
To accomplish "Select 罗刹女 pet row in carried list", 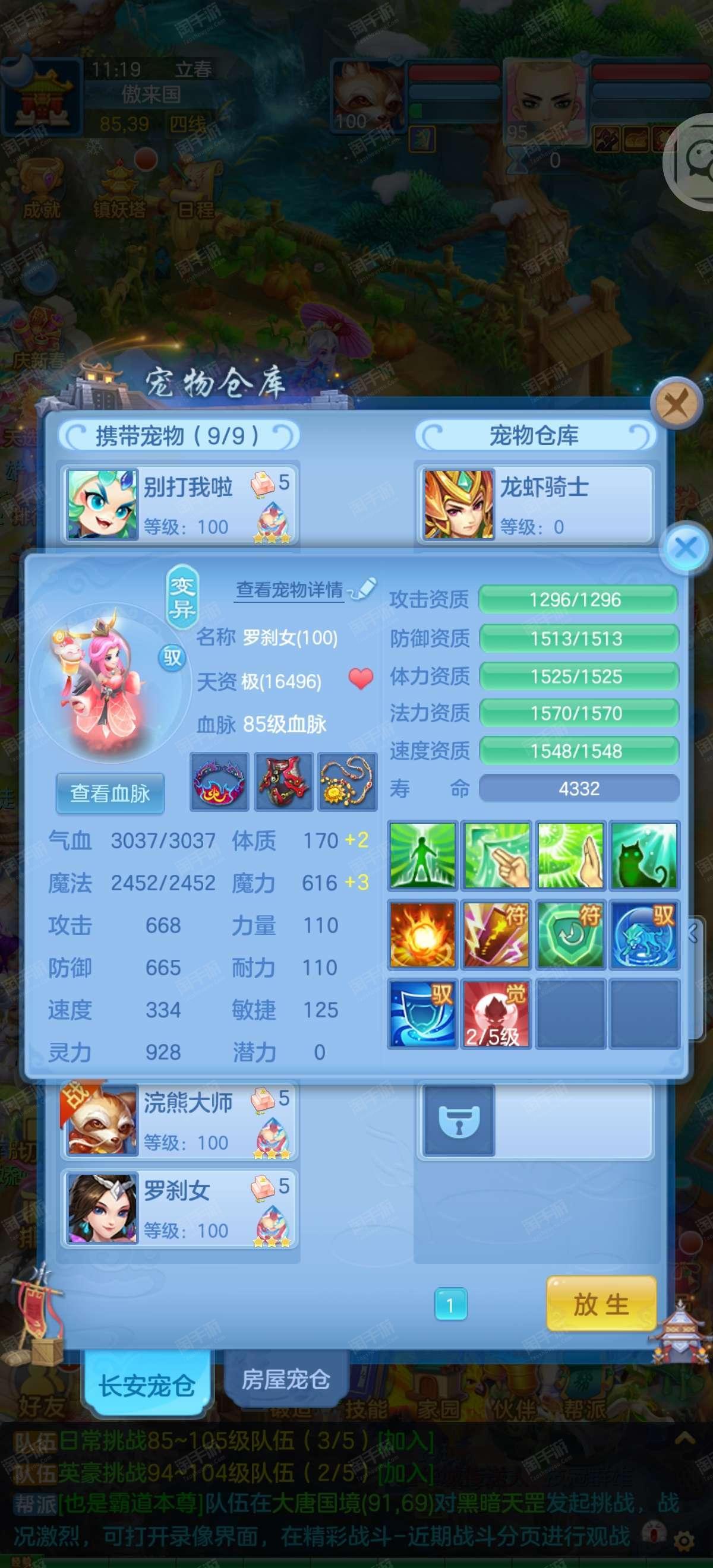I will tap(178, 1208).
